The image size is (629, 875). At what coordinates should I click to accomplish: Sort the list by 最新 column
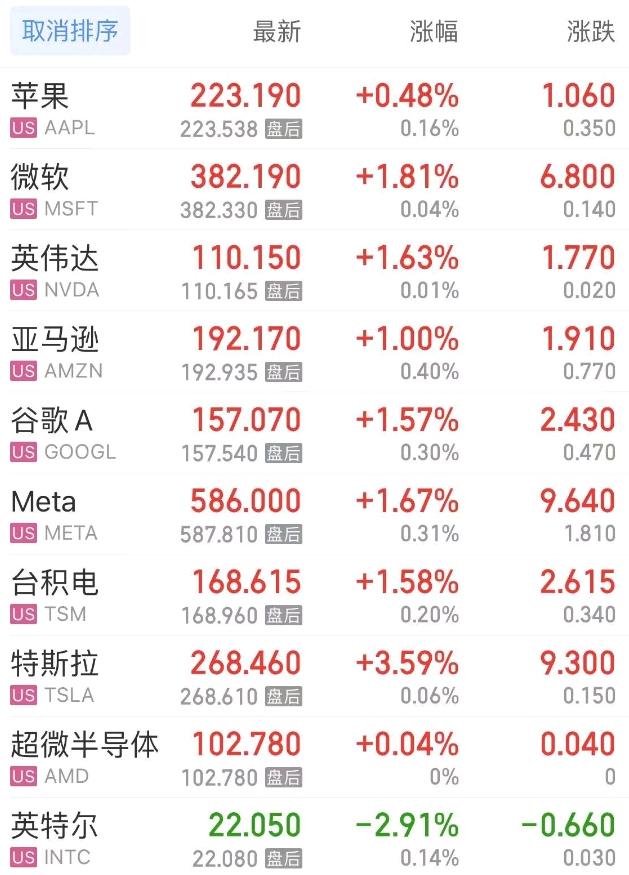click(276, 32)
